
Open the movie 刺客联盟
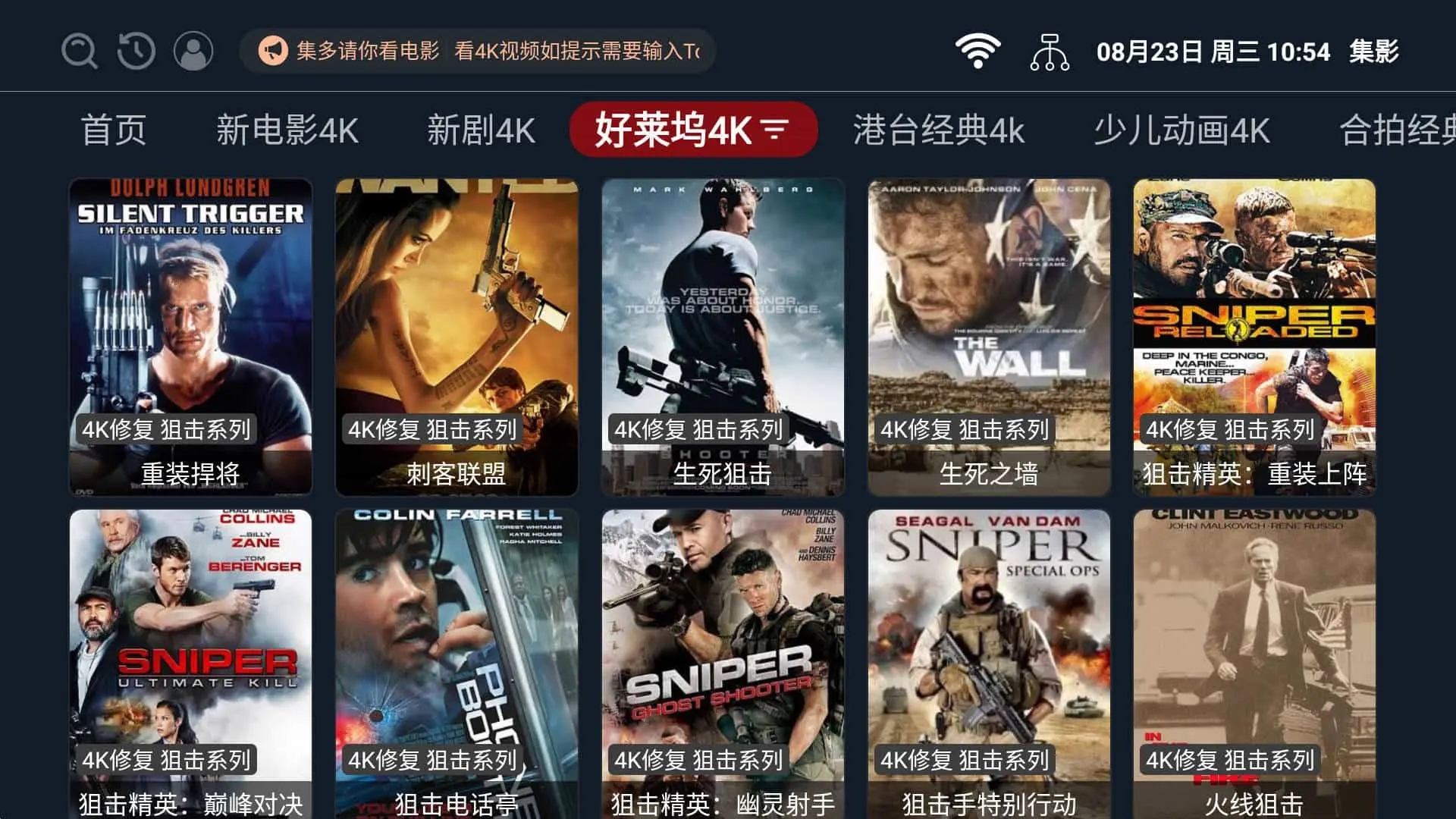coord(457,337)
